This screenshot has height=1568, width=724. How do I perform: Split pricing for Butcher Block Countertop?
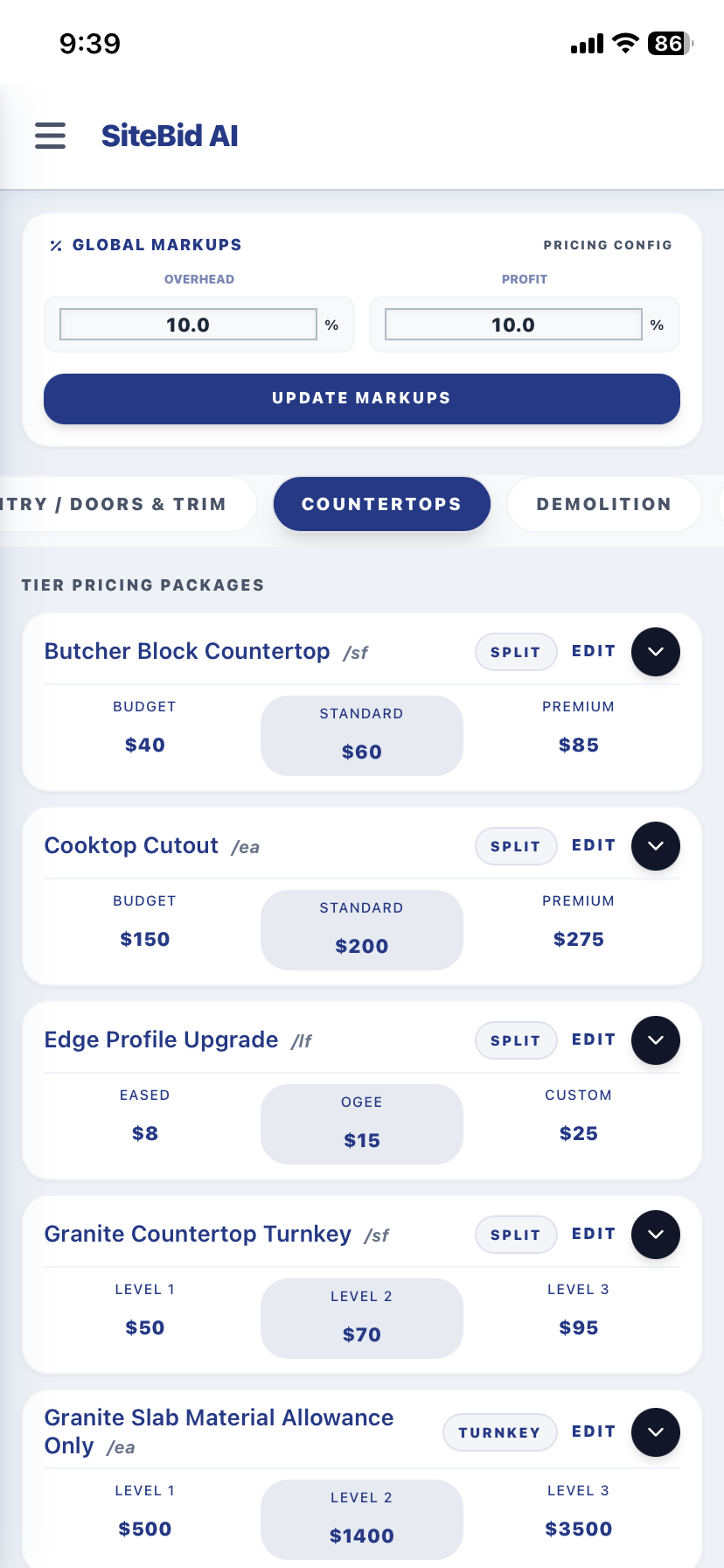[516, 651]
